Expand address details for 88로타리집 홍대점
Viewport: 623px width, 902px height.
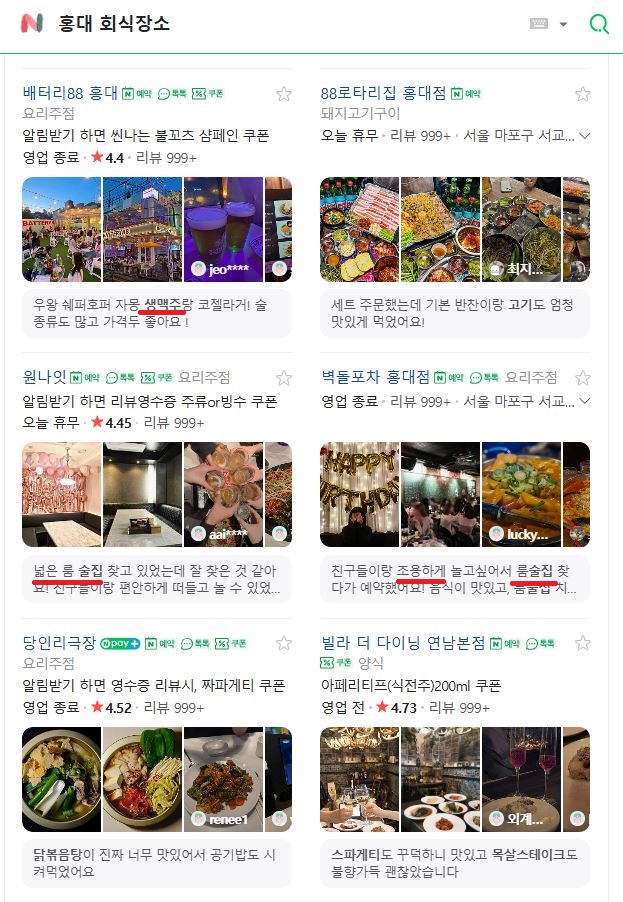point(585,135)
